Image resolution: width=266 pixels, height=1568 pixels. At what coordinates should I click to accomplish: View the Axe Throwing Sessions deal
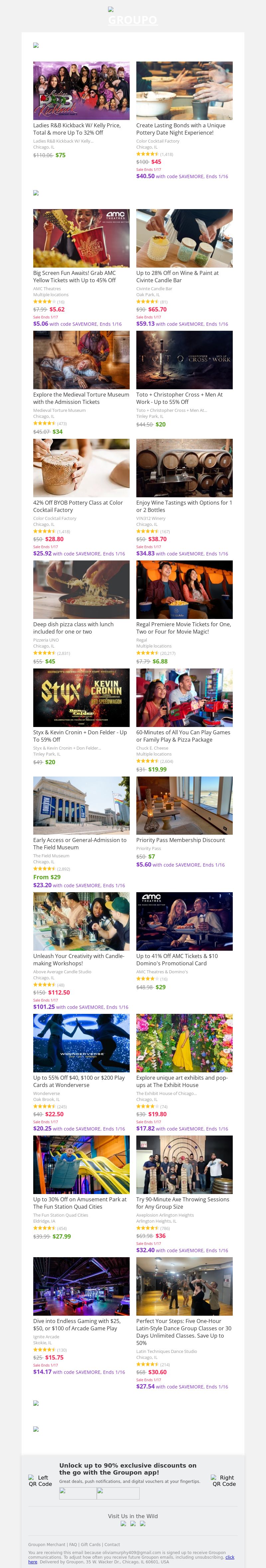coord(184,1164)
